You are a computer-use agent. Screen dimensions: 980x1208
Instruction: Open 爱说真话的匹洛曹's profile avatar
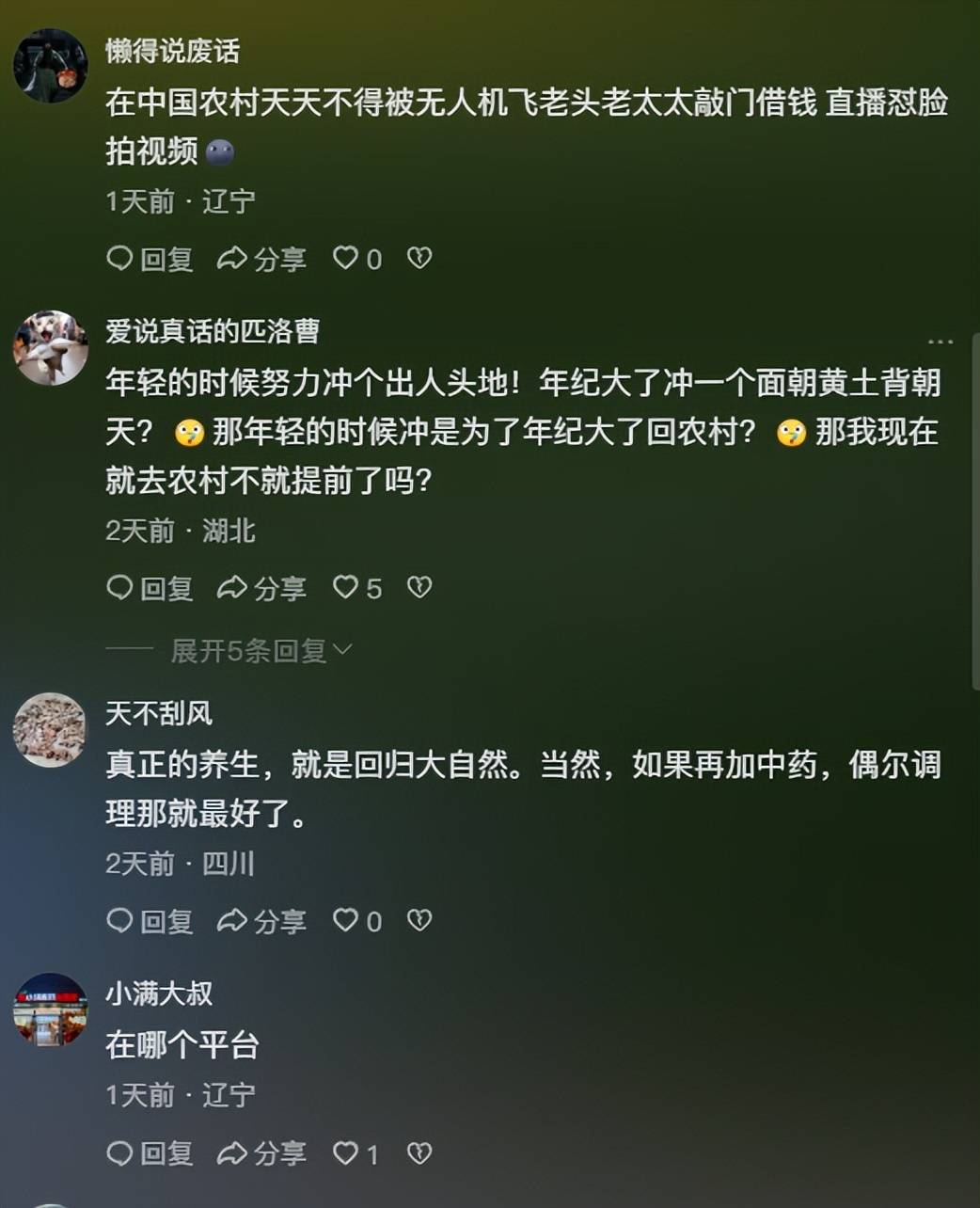click(50, 348)
